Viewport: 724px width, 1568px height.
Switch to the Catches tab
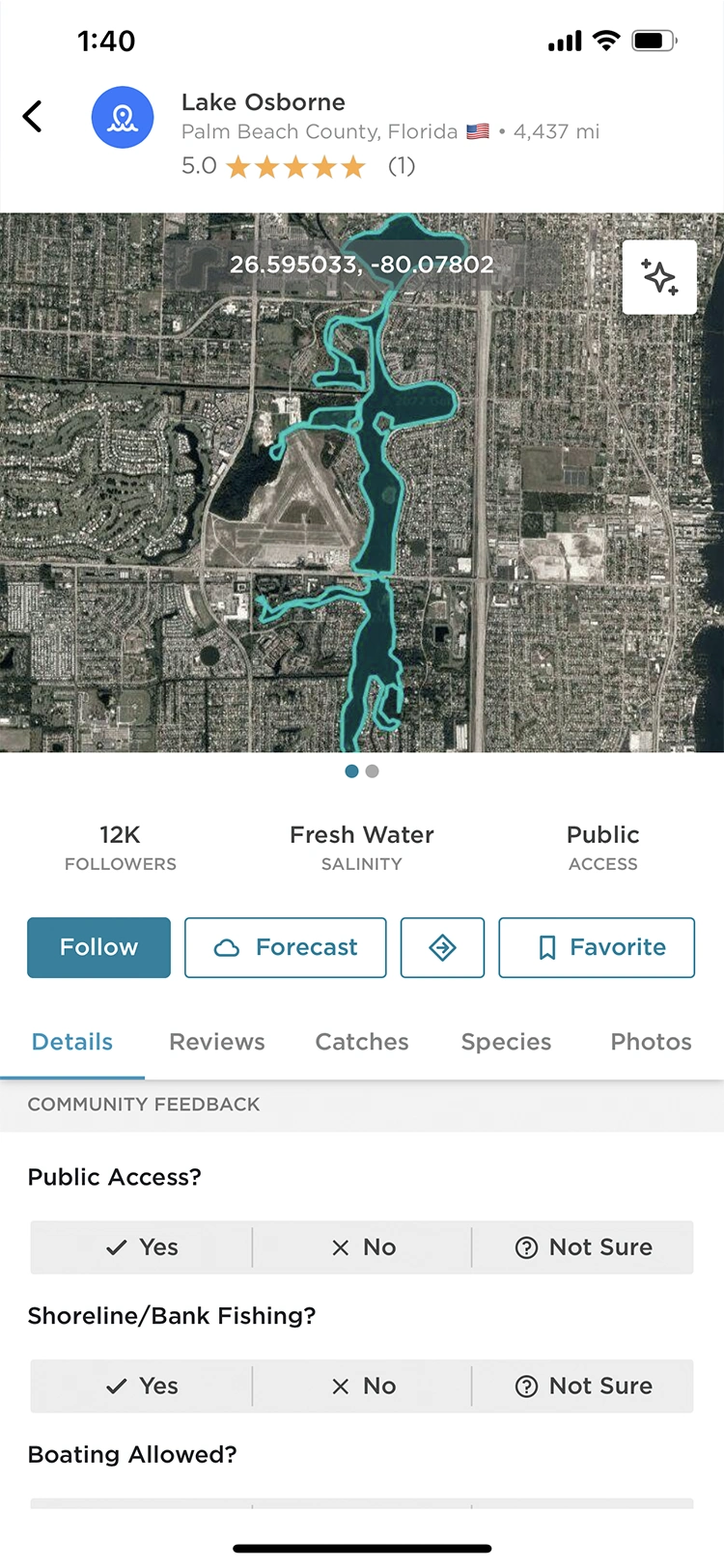pyautogui.click(x=362, y=1042)
